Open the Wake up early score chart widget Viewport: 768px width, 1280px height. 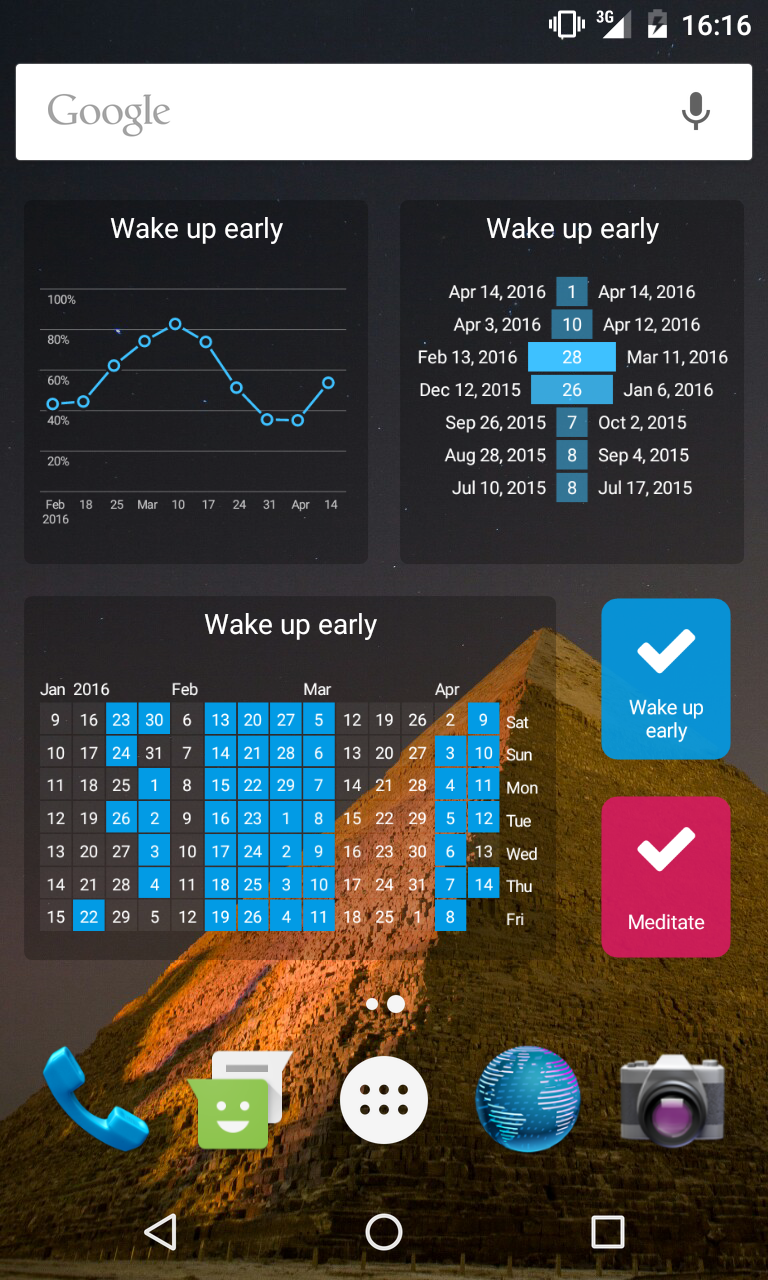[196, 382]
